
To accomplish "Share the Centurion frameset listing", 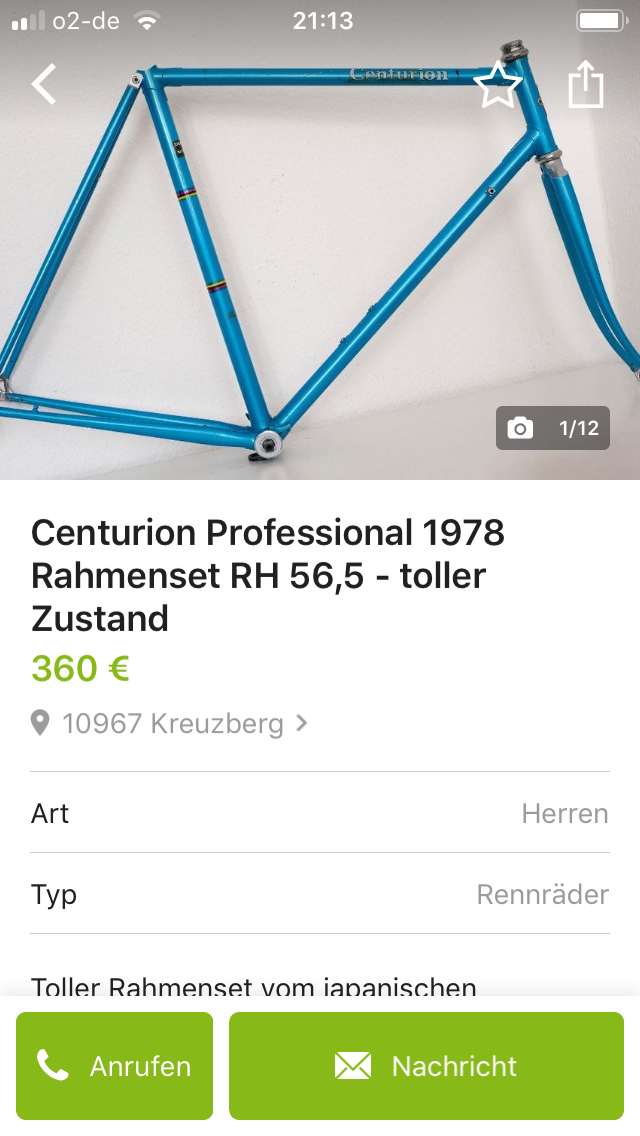I will coord(586,85).
